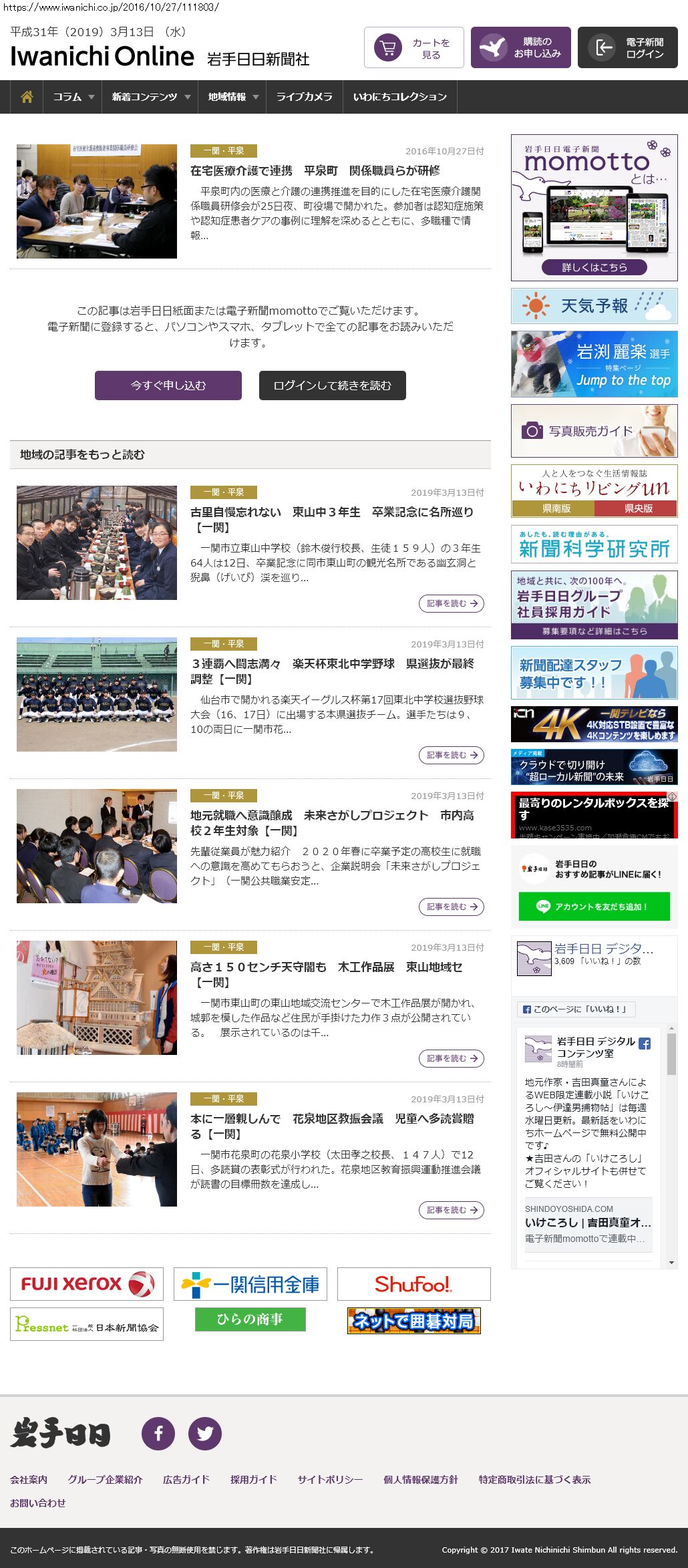
Task: Open the ライブカメラ page
Action: coord(305,97)
